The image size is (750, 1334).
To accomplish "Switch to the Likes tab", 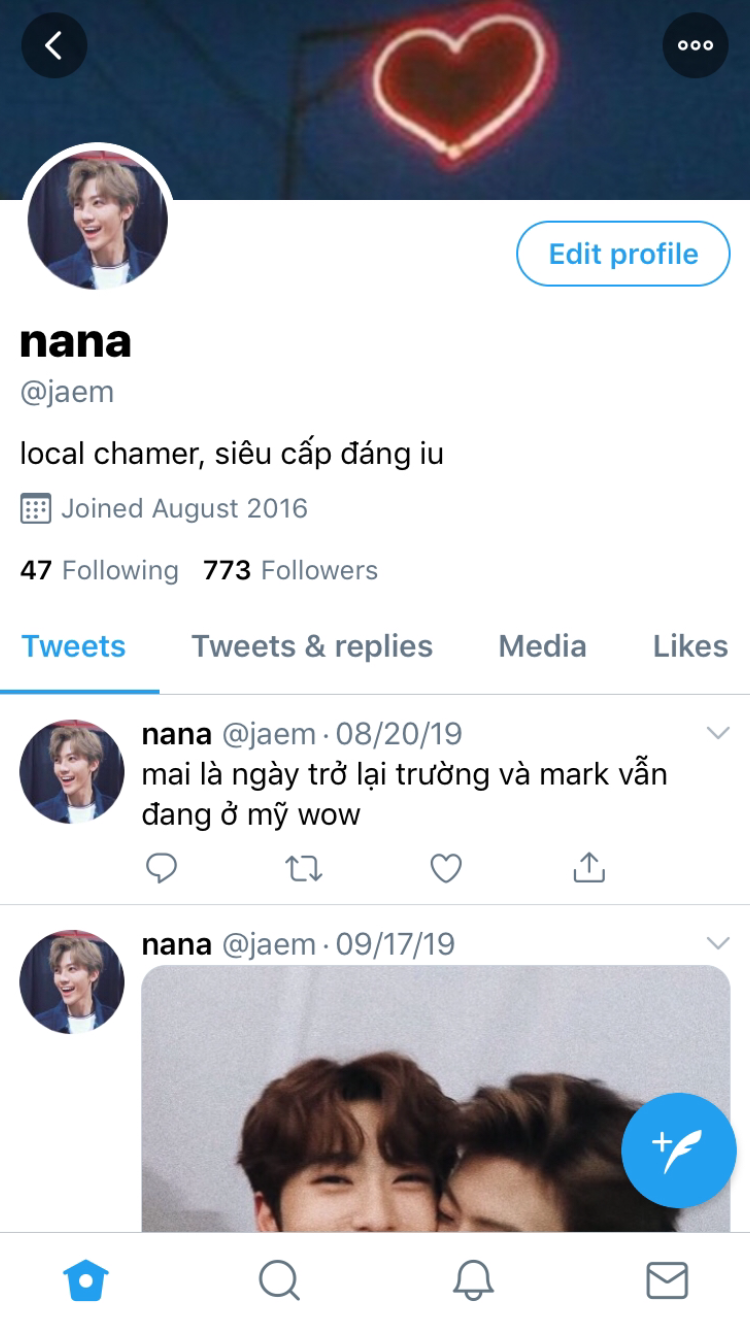I will click(x=690, y=647).
